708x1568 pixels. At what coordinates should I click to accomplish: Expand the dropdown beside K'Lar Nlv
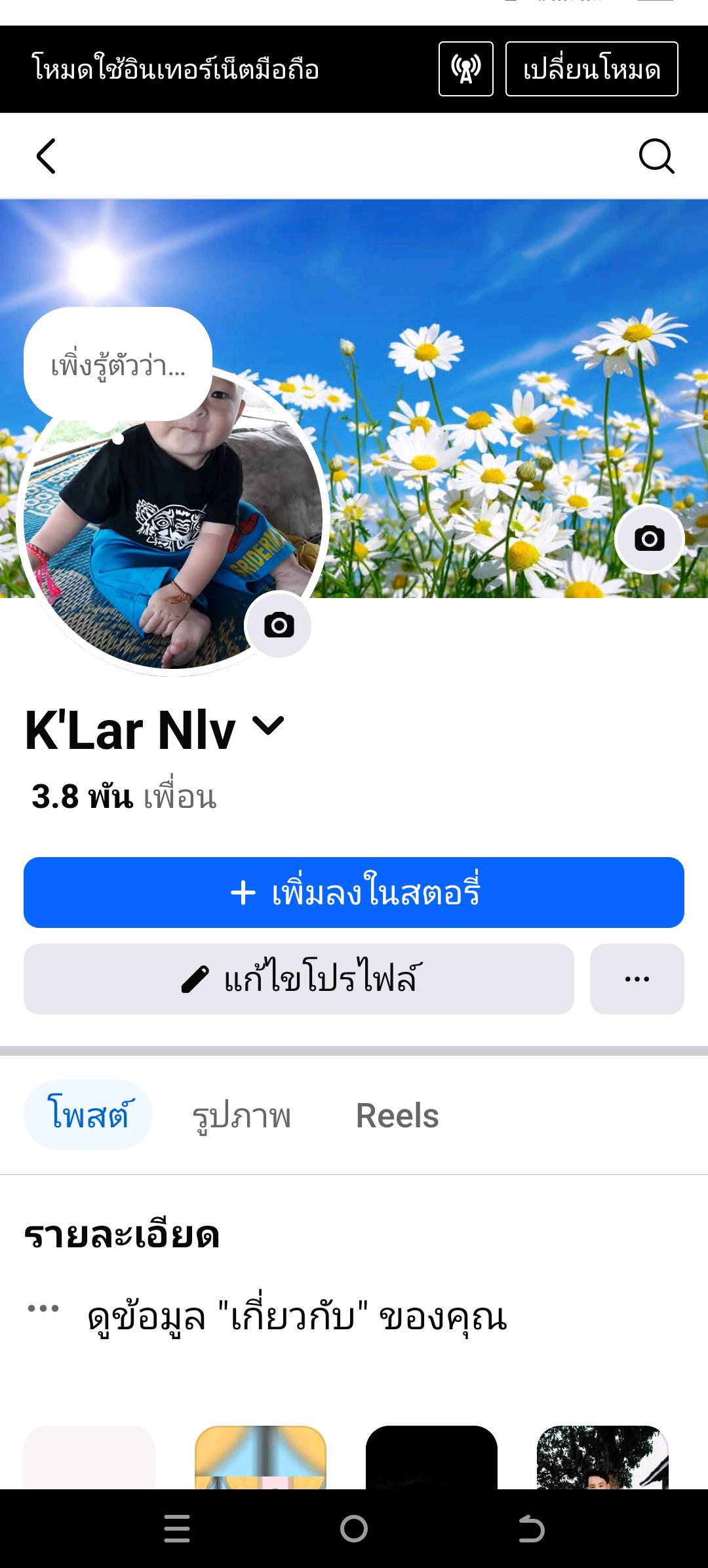pyautogui.click(x=268, y=726)
